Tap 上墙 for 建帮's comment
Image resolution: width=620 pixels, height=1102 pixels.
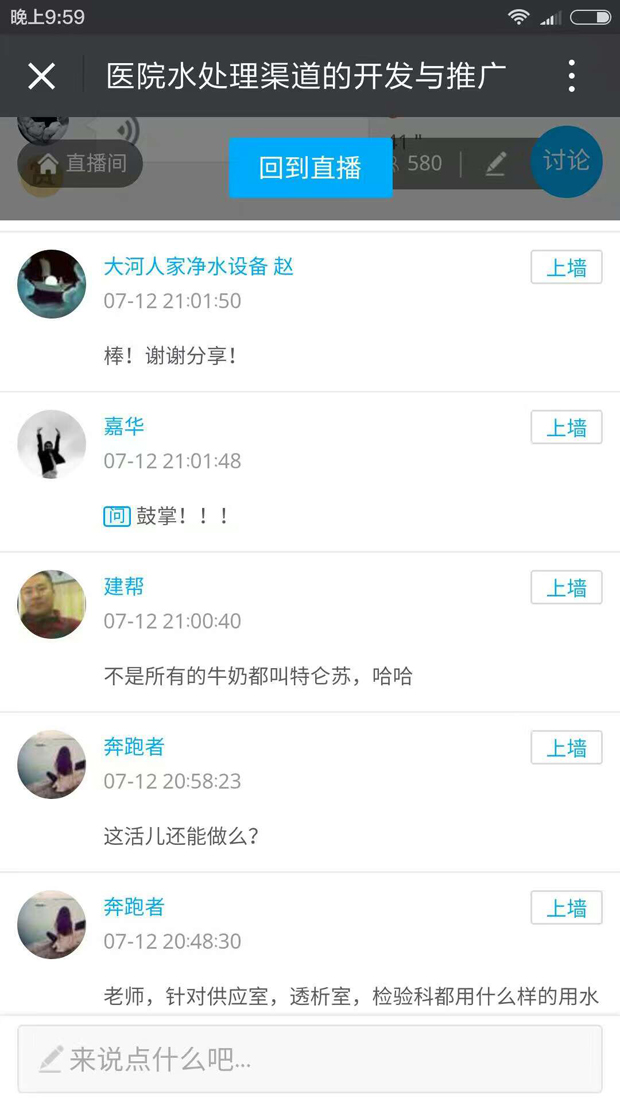[x=566, y=587]
